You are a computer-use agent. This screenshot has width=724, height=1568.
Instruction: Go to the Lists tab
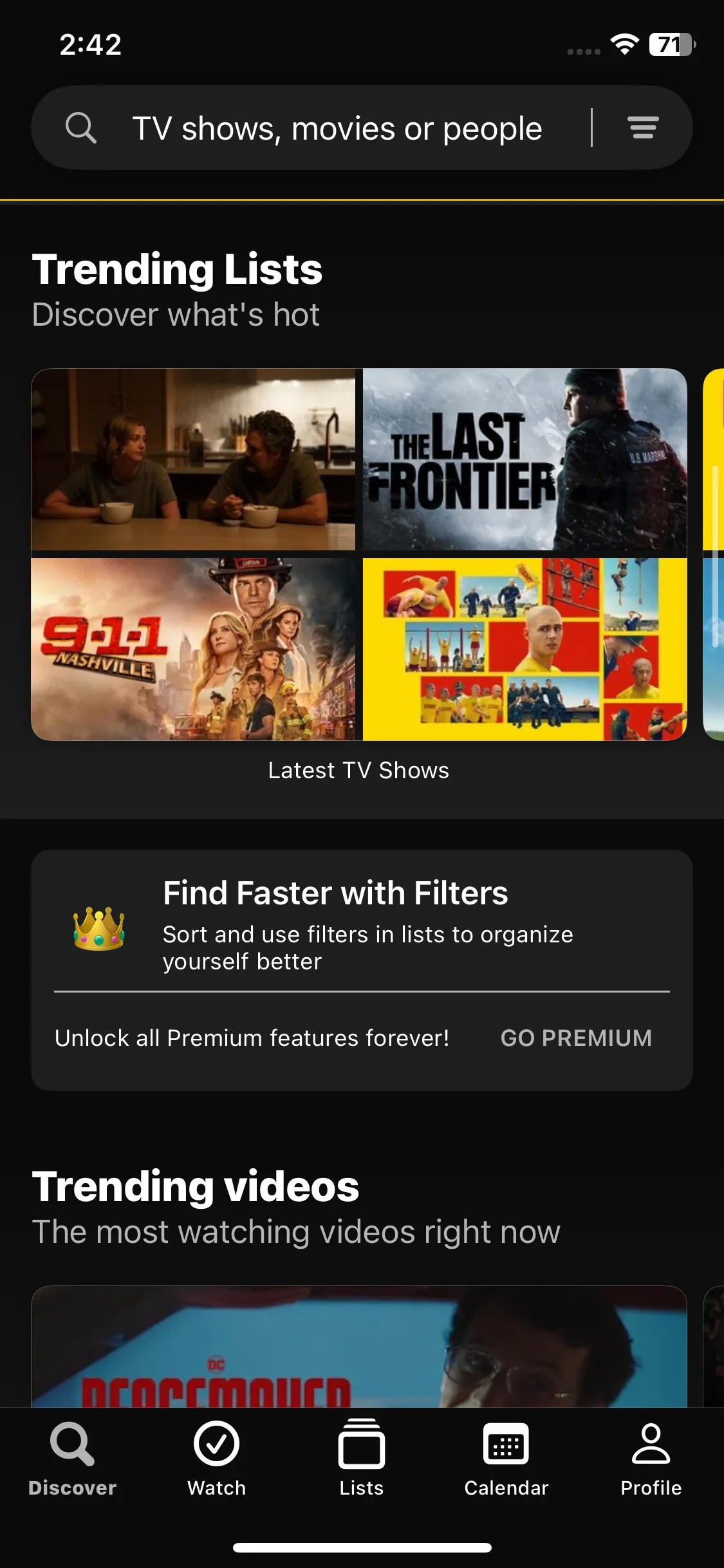point(362,1459)
